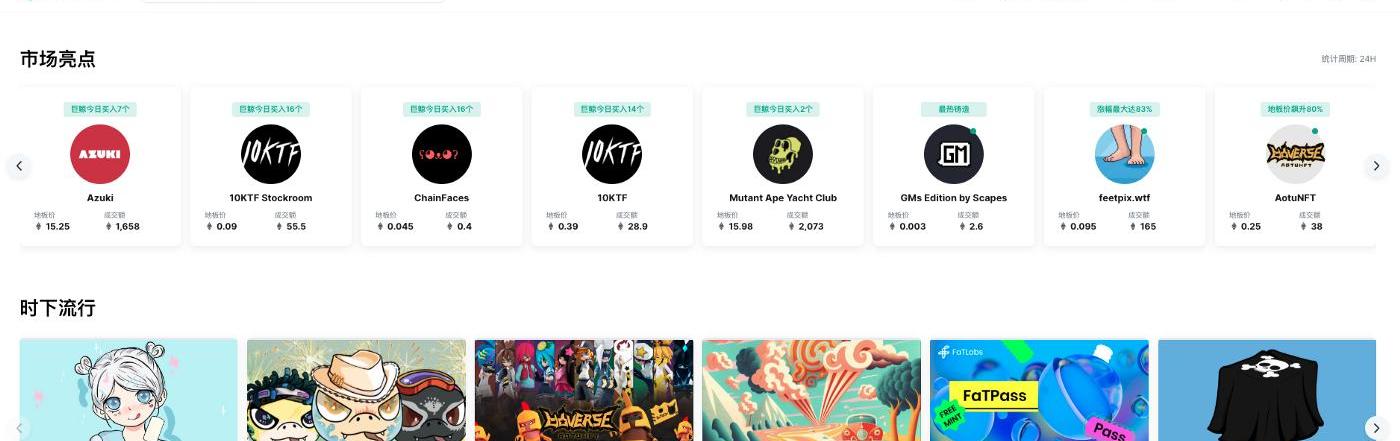The height and width of the screenshot is (441, 1400).
Task: Open the AotuNFT collection card
Action: (x=1295, y=166)
